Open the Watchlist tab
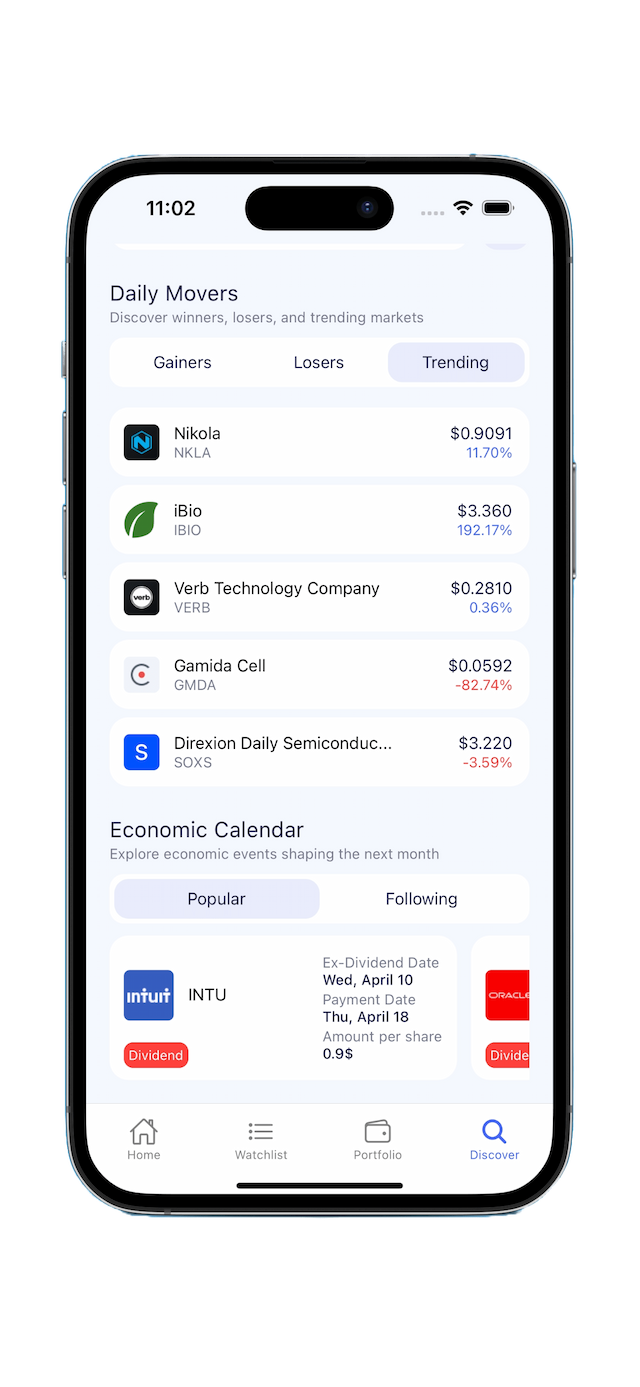Image resolution: width=640 pixels, height=1387 pixels. pyautogui.click(x=261, y=1140)
